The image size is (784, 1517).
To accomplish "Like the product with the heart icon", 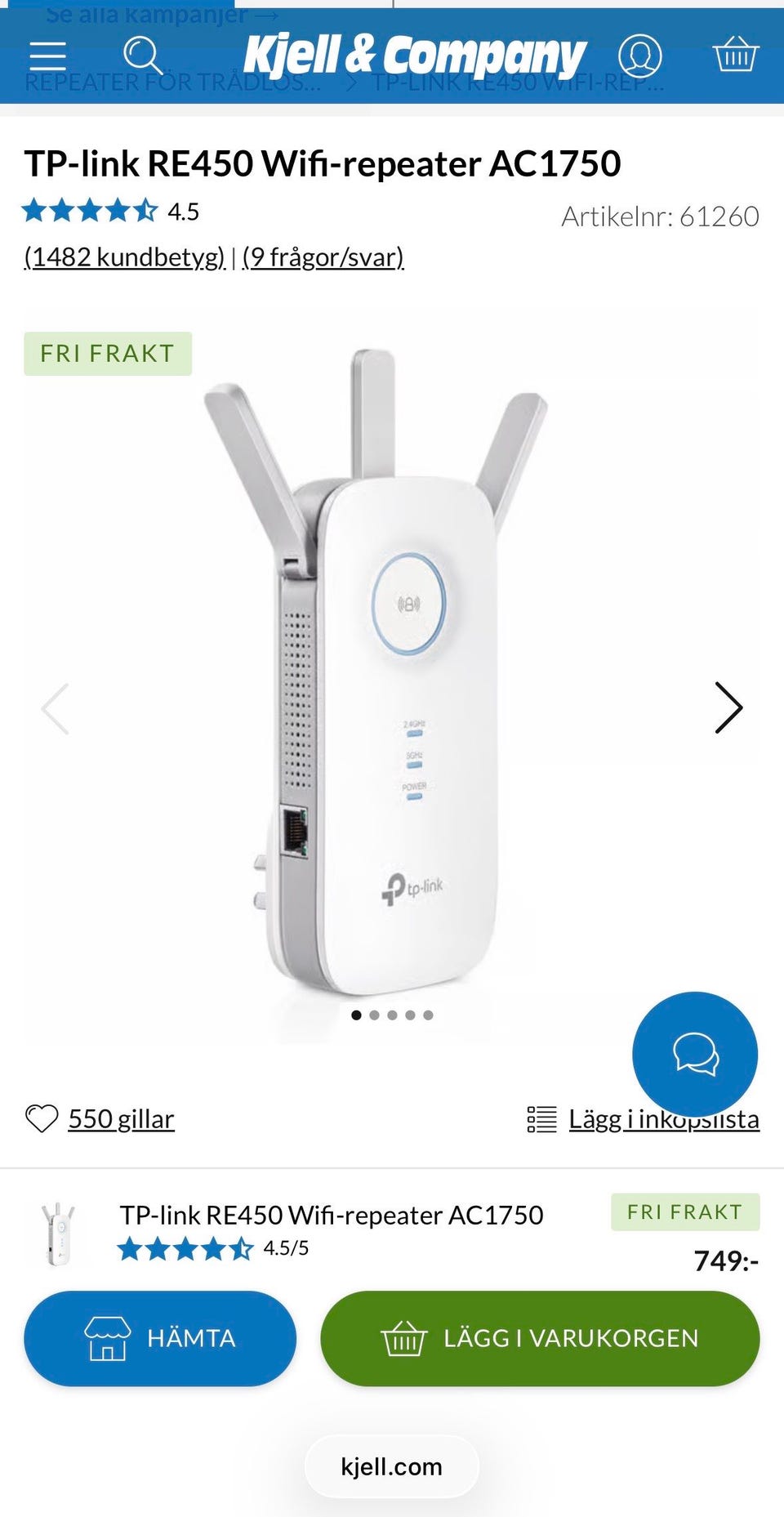I will tap(42, 1119).
